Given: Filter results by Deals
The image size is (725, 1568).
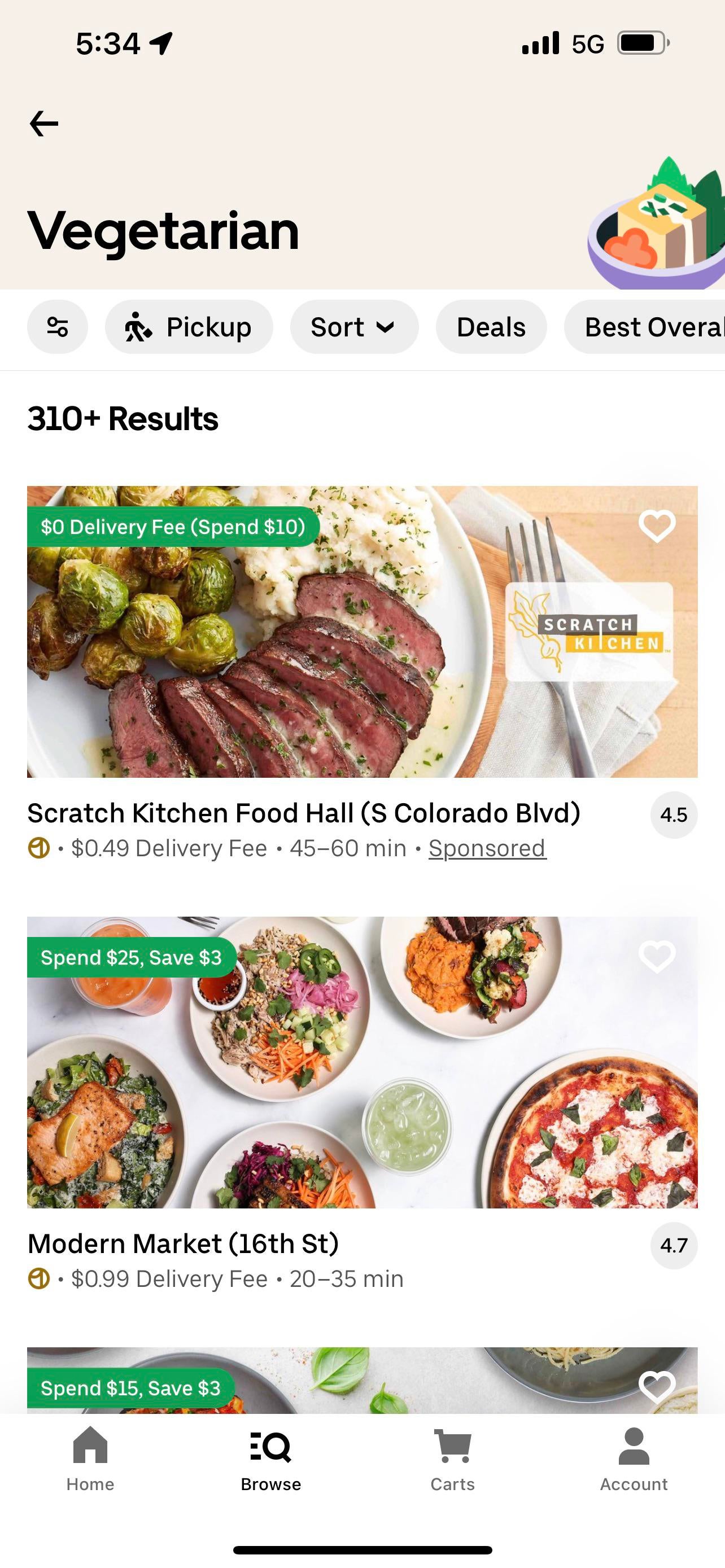Looking at the screenshot, I should [491, 327].
